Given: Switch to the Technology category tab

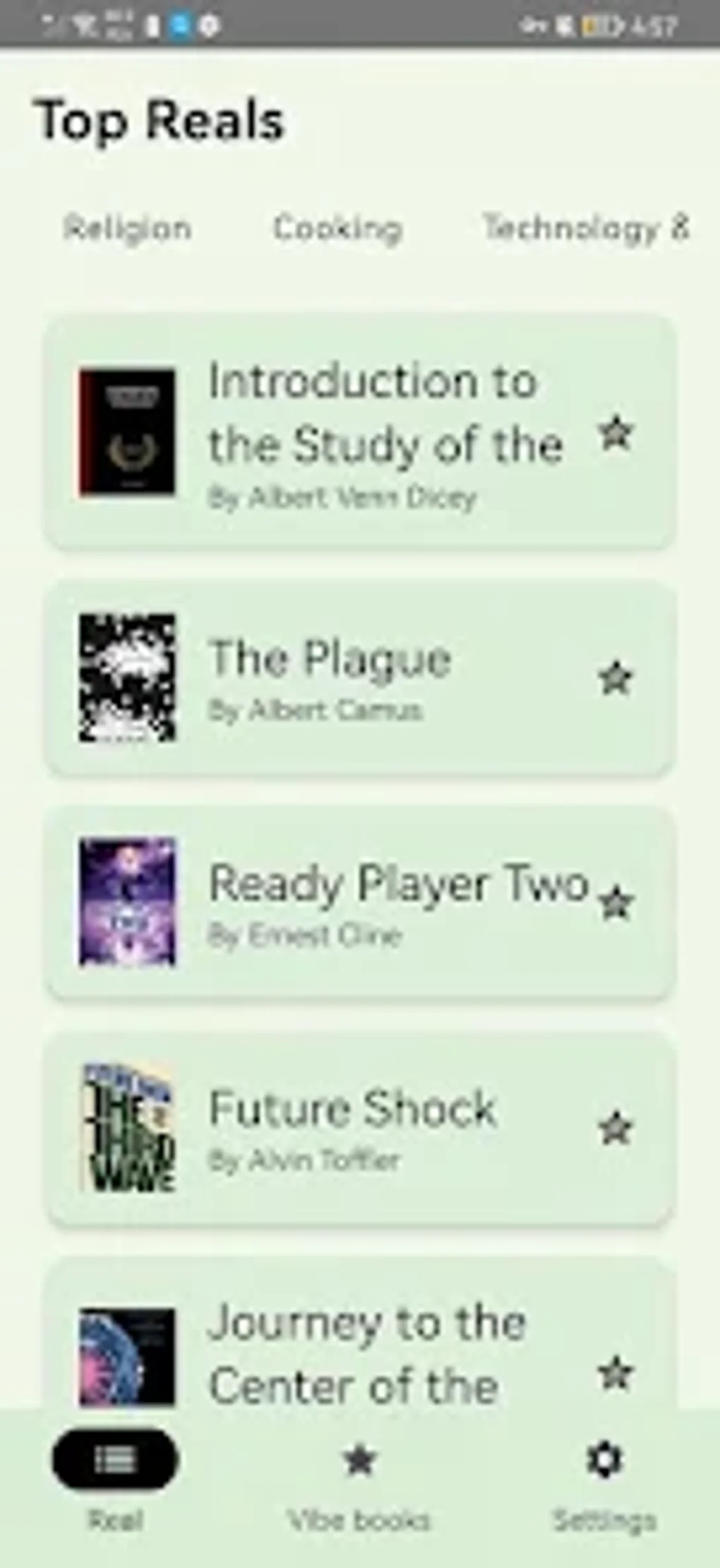Looking at the screenshot, I should coord(586,228).
